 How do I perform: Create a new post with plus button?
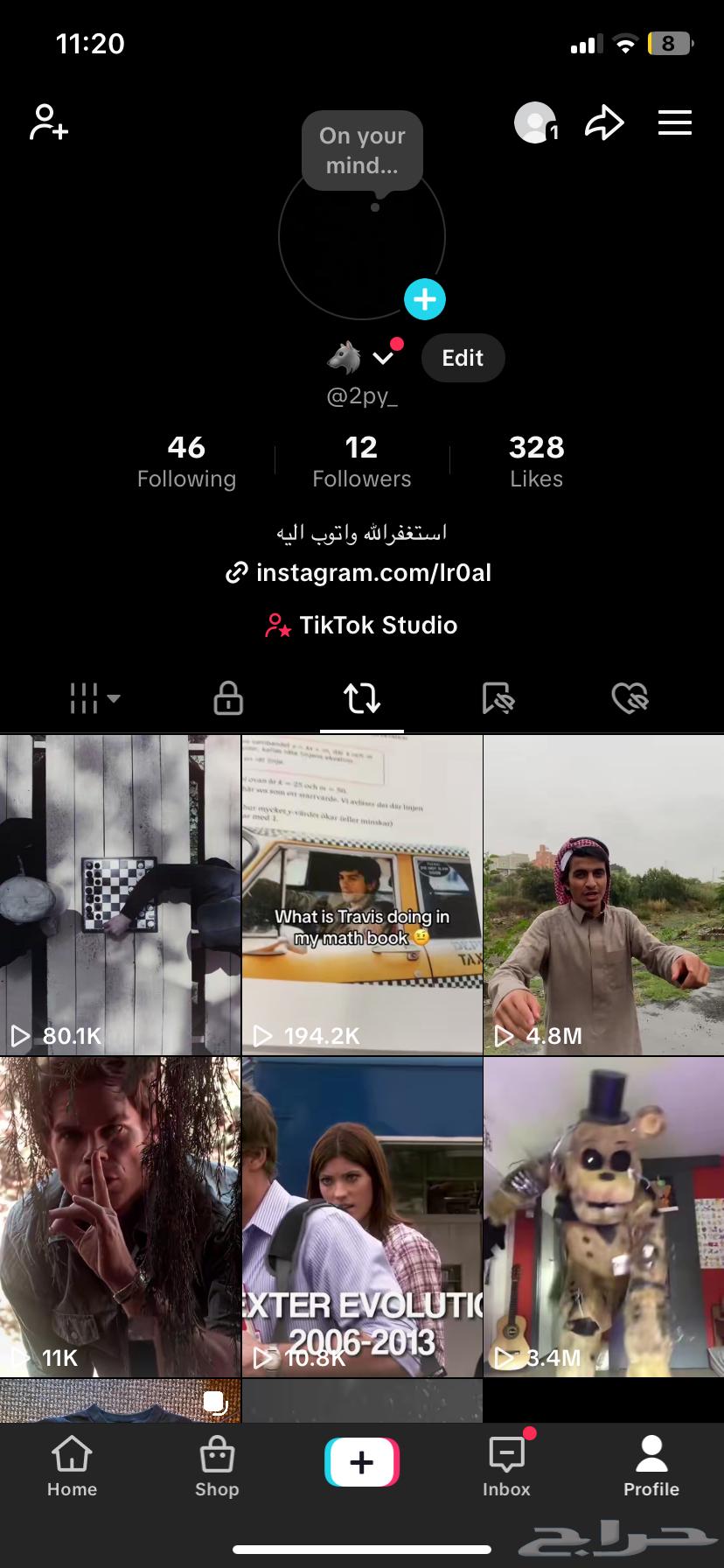[x=362, y=1462]
